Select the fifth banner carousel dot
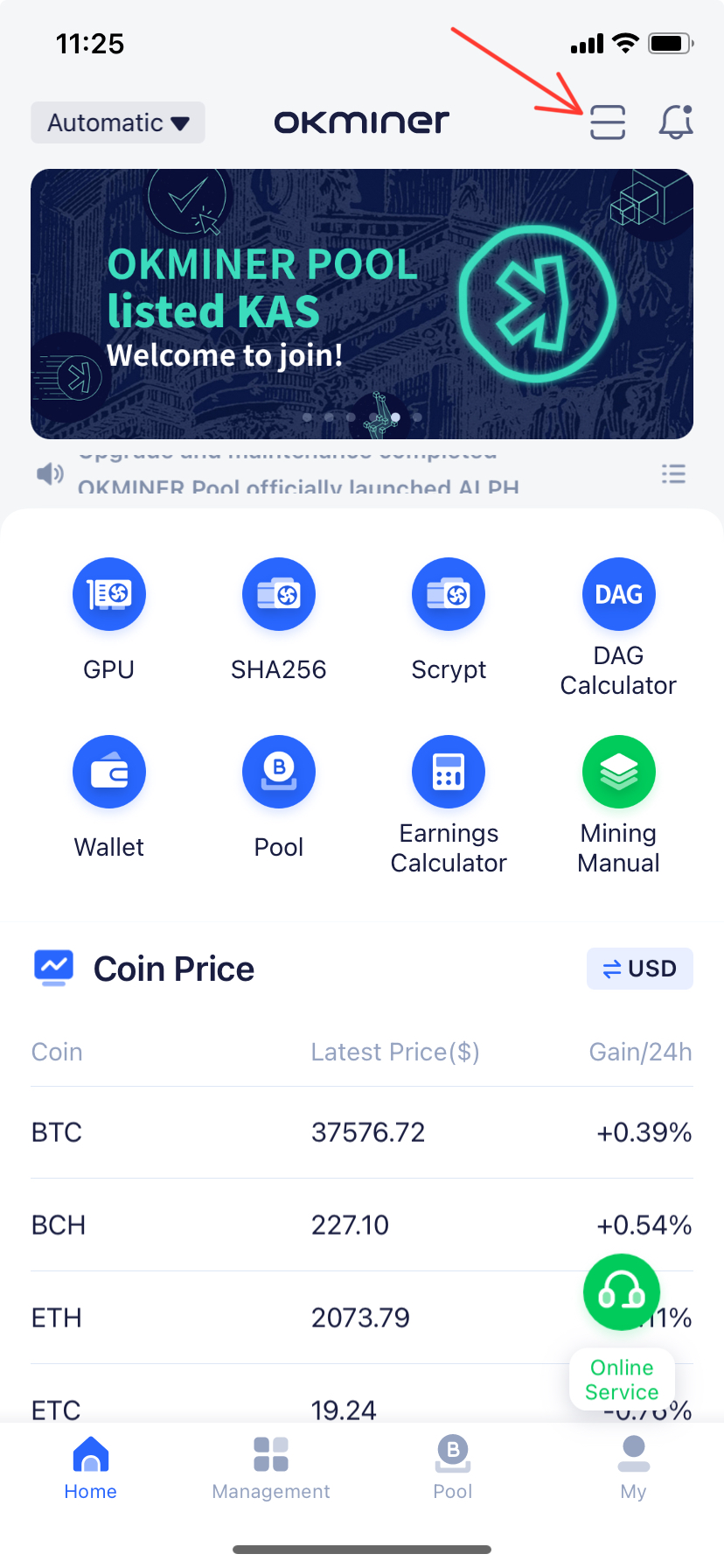724x1568 pixels. 395,418
